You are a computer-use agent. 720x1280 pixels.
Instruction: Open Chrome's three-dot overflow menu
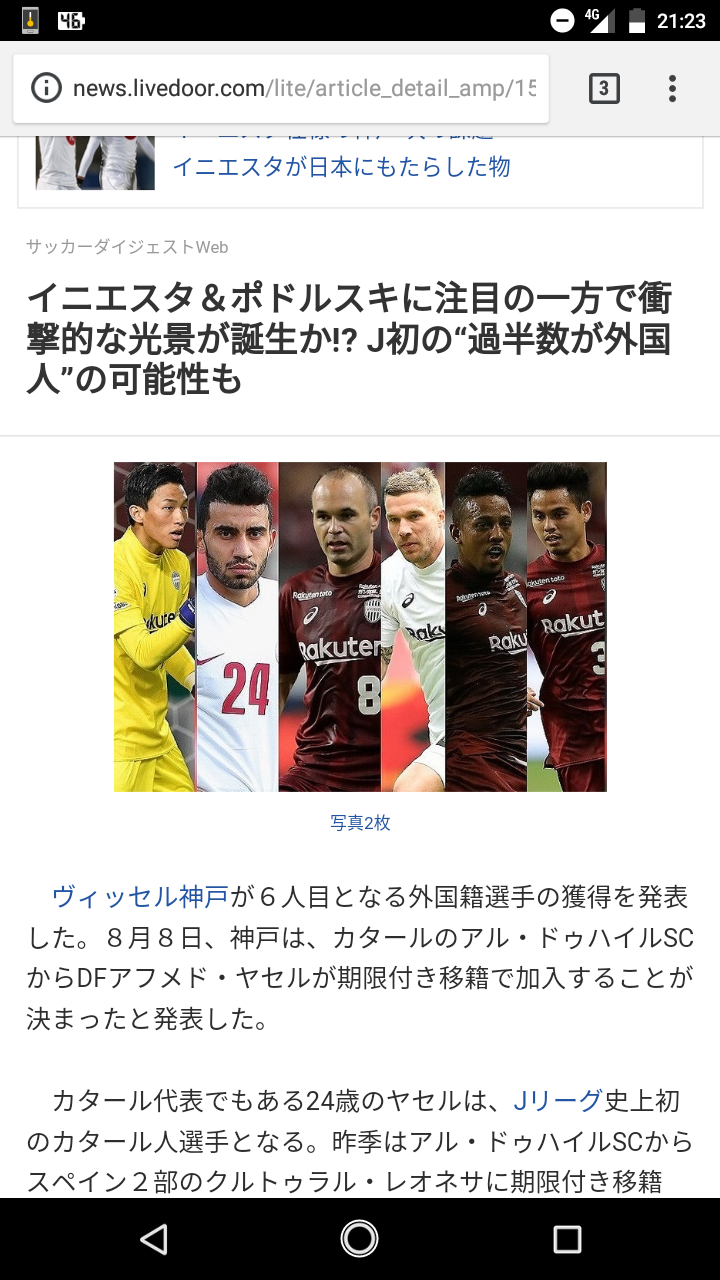point(672,89)
